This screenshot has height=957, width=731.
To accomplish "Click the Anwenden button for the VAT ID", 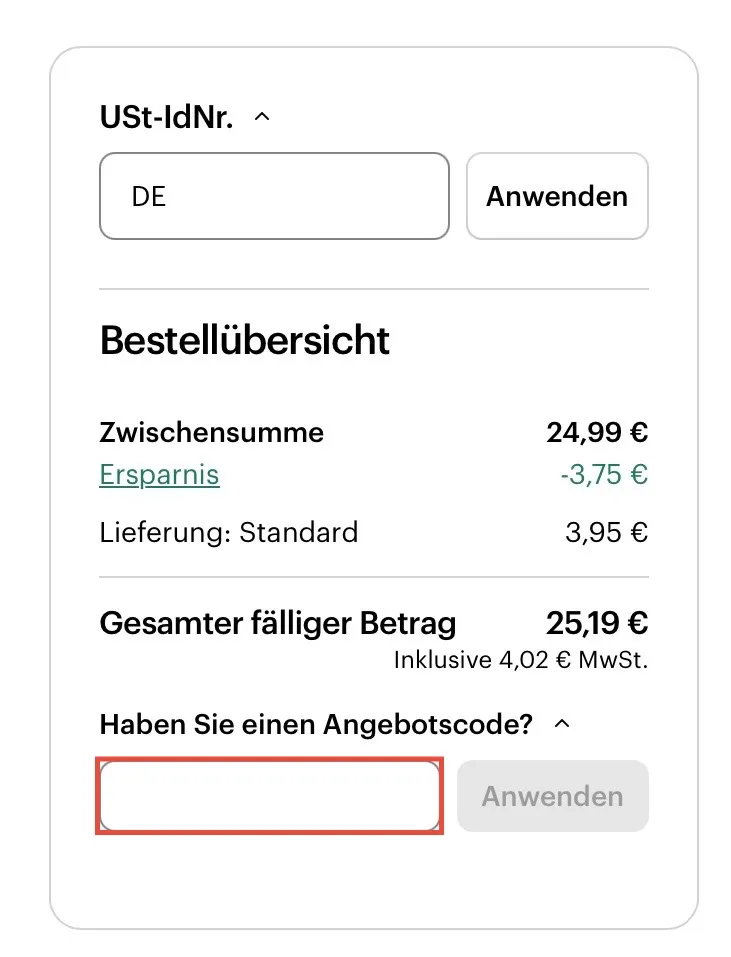I will tap(557, 196).
